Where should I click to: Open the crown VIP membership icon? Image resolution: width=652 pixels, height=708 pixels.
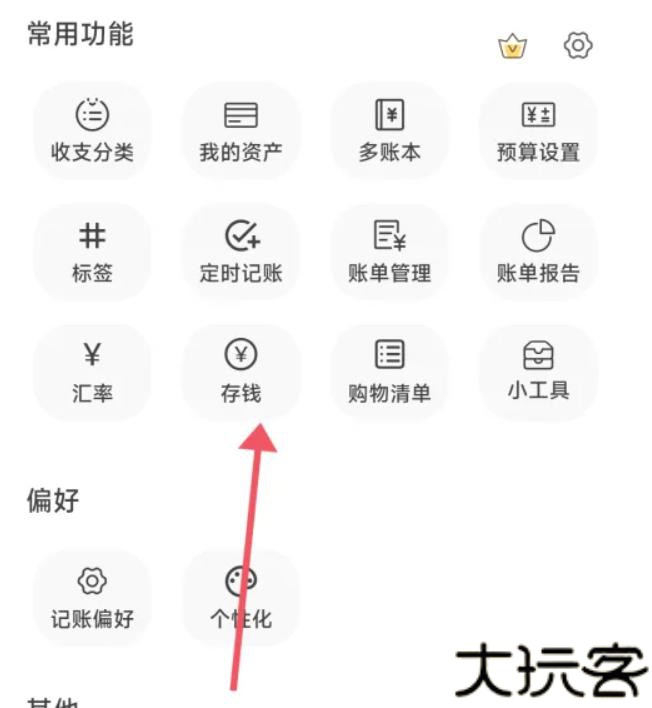[512, 46]
